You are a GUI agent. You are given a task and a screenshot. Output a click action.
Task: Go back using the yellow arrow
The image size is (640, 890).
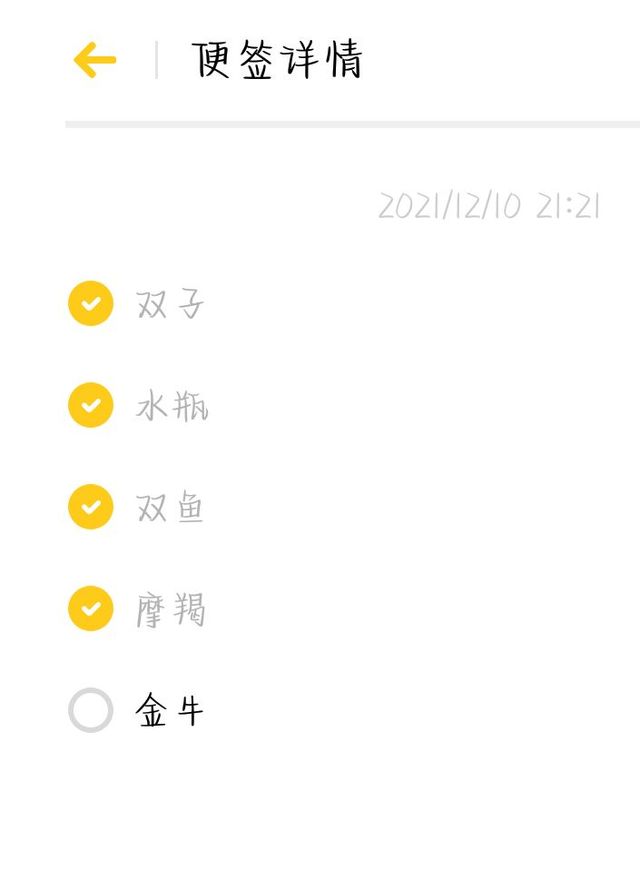click(95, 61)
